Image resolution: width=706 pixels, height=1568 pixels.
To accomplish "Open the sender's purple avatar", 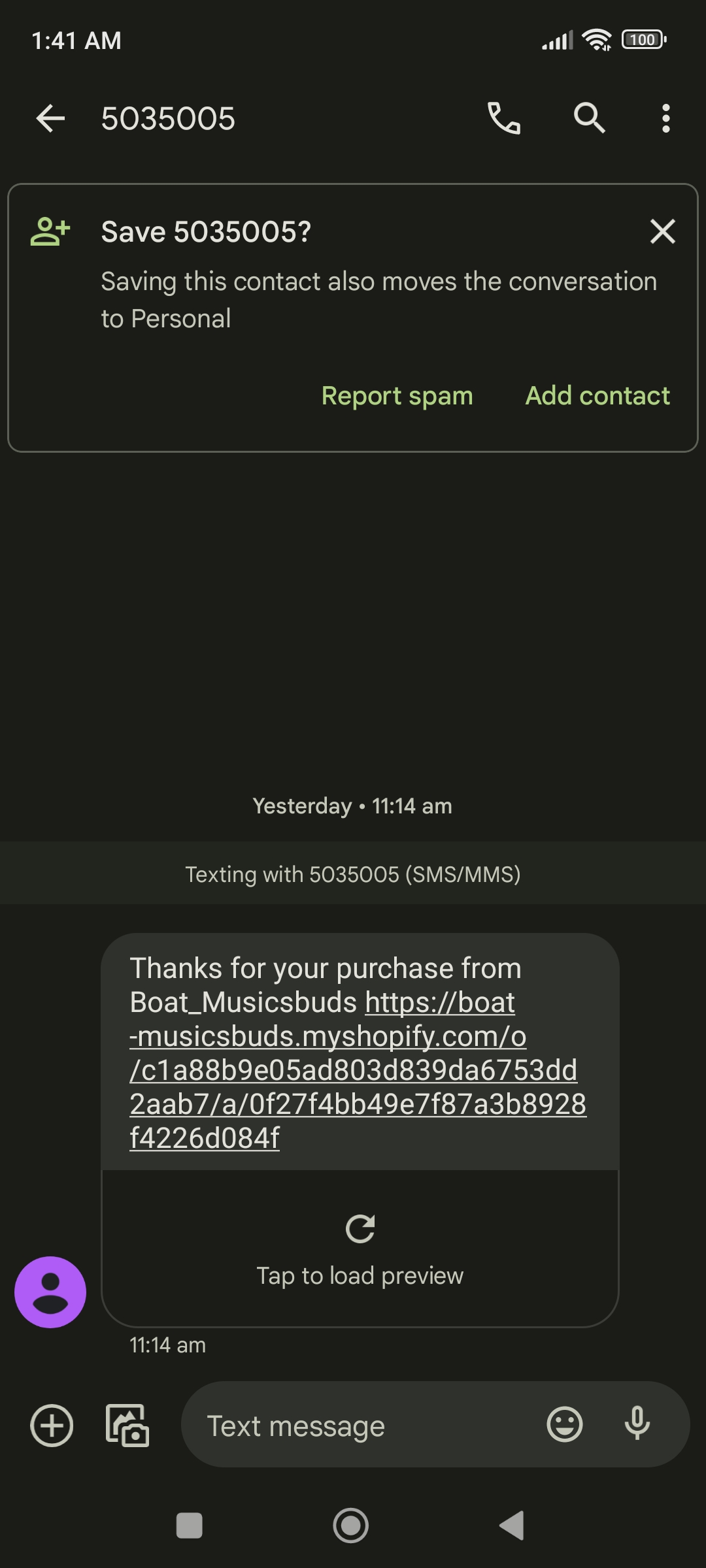I will (50, 1292).
